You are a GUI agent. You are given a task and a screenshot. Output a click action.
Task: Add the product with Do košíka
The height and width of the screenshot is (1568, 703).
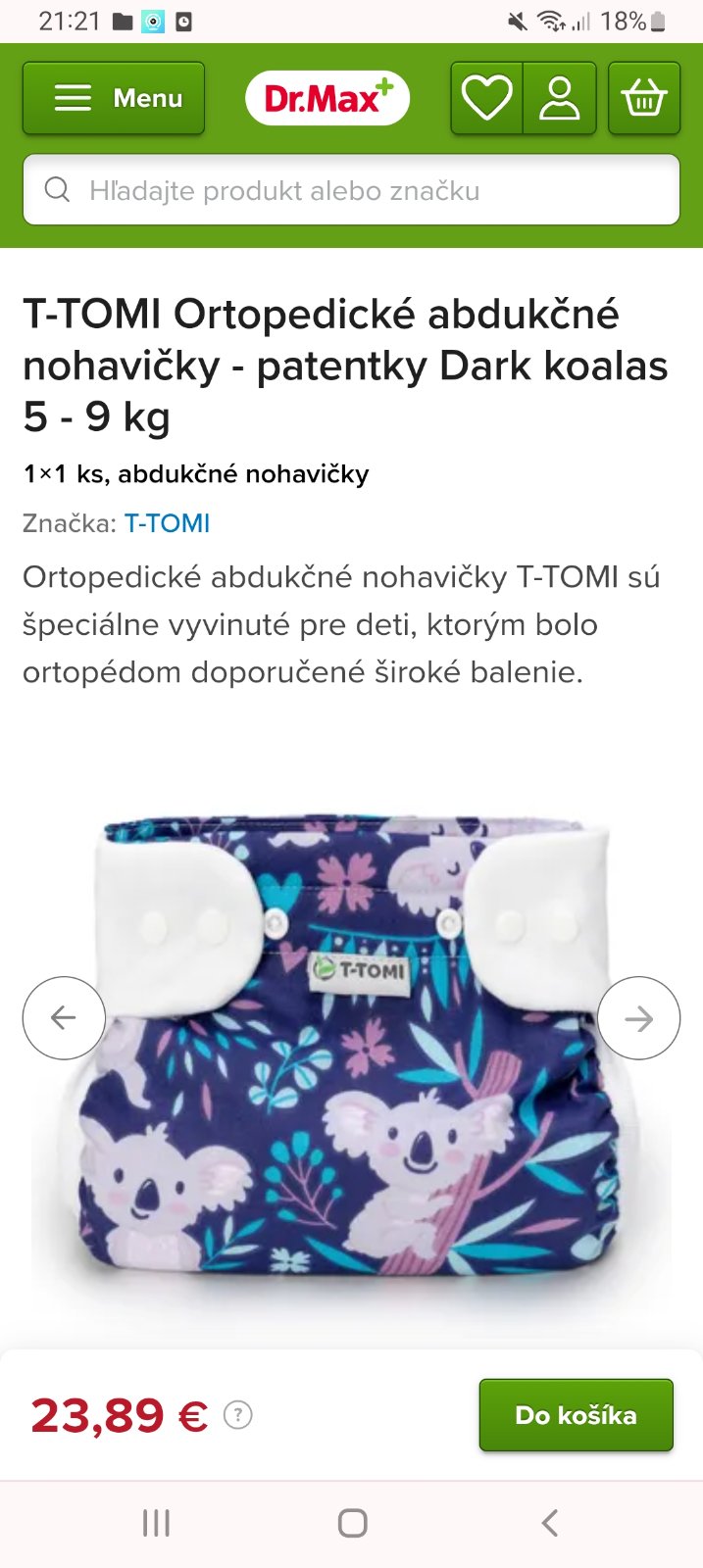coord(576,1415)
